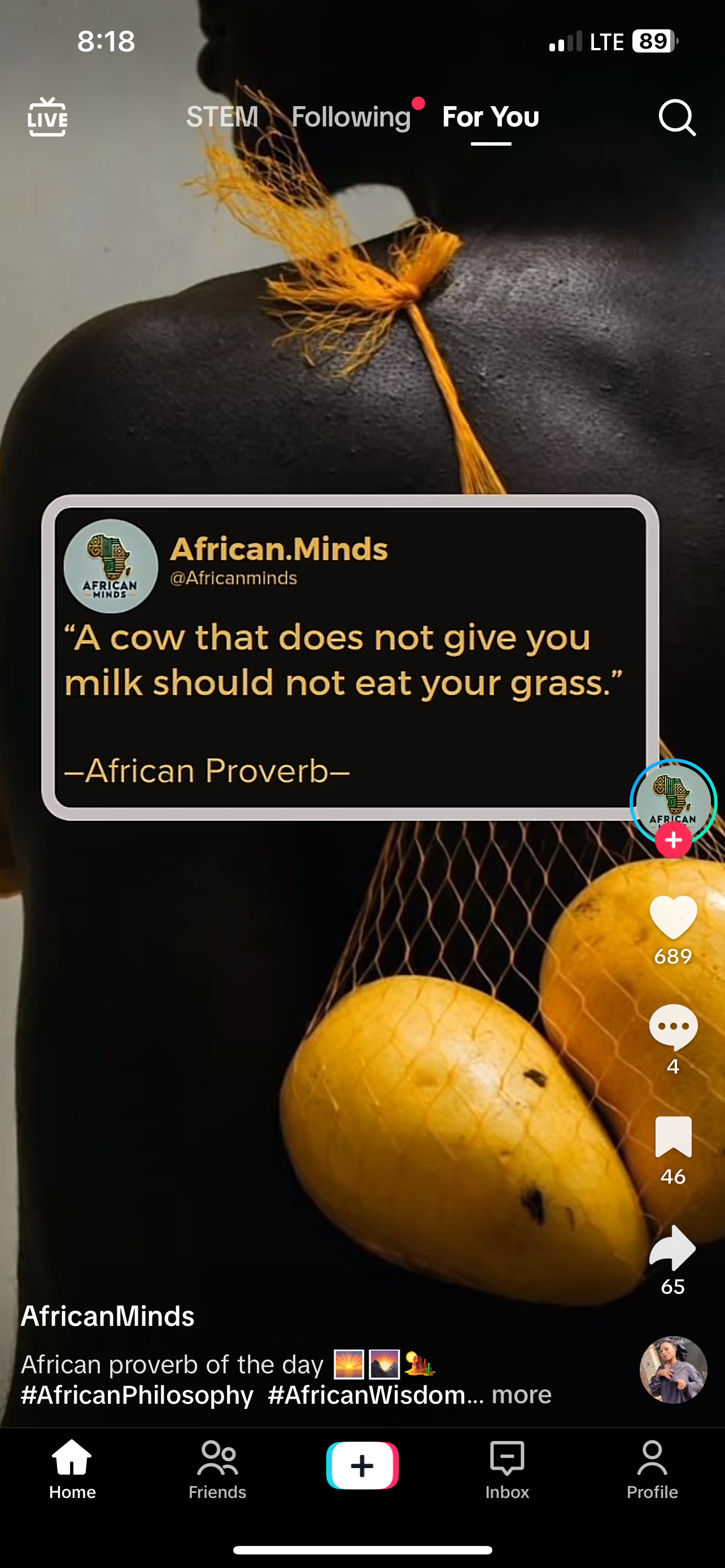Open the Inbox tab
This screenshot has width=725, height=1568.
coord(507,1469)
